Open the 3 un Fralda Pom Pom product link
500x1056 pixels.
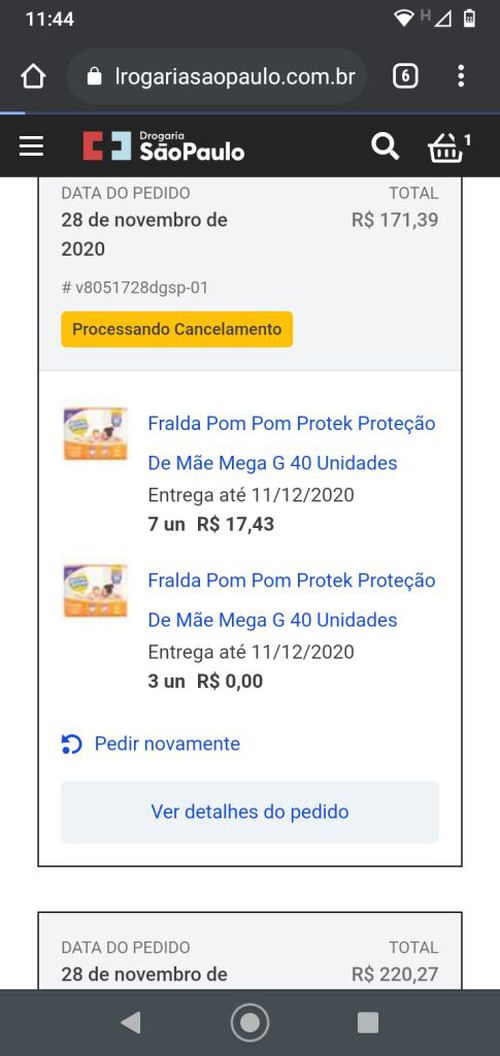pyautogui.click(x=292, y=599)
